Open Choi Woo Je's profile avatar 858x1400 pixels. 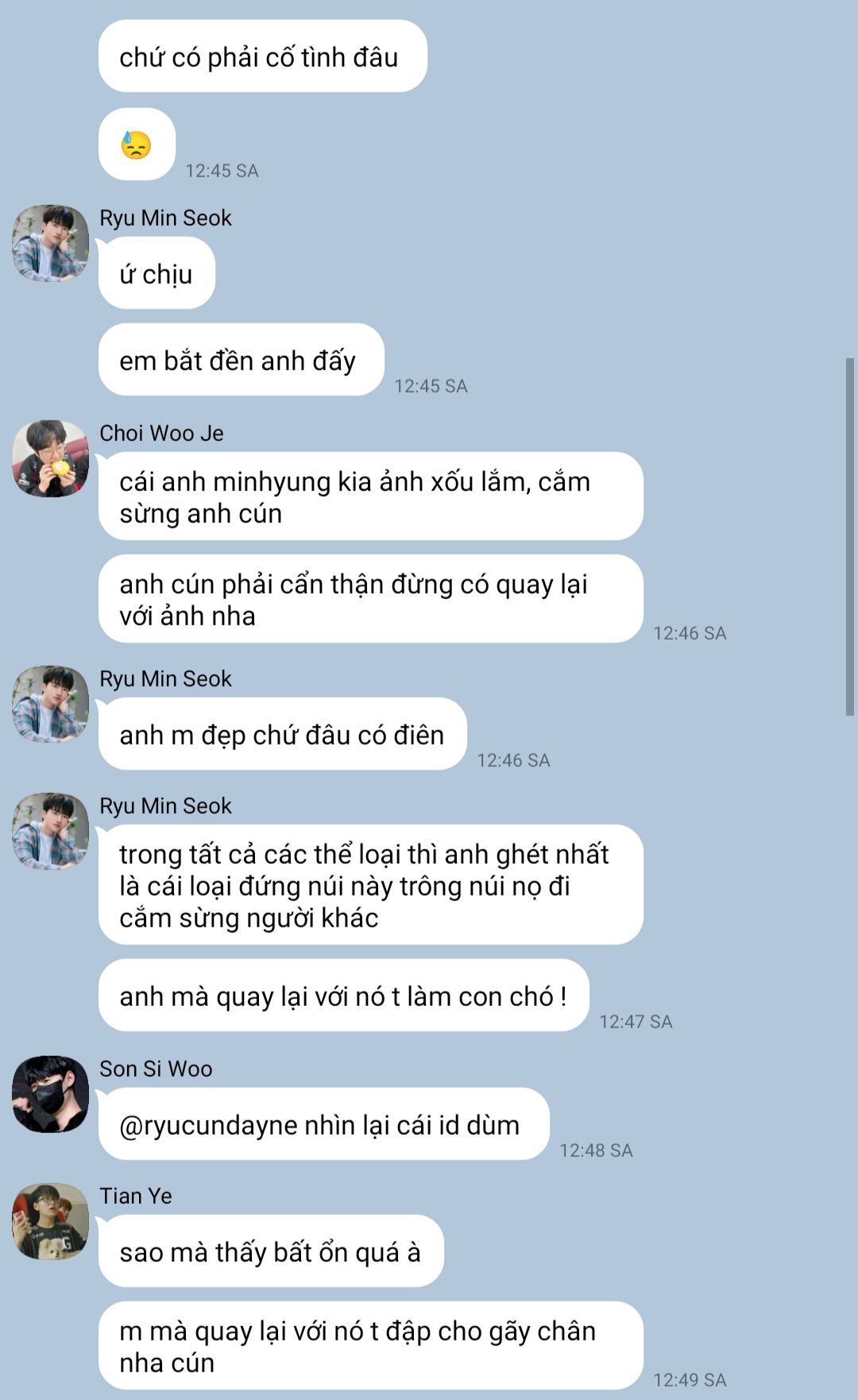(x=50, y=458)
